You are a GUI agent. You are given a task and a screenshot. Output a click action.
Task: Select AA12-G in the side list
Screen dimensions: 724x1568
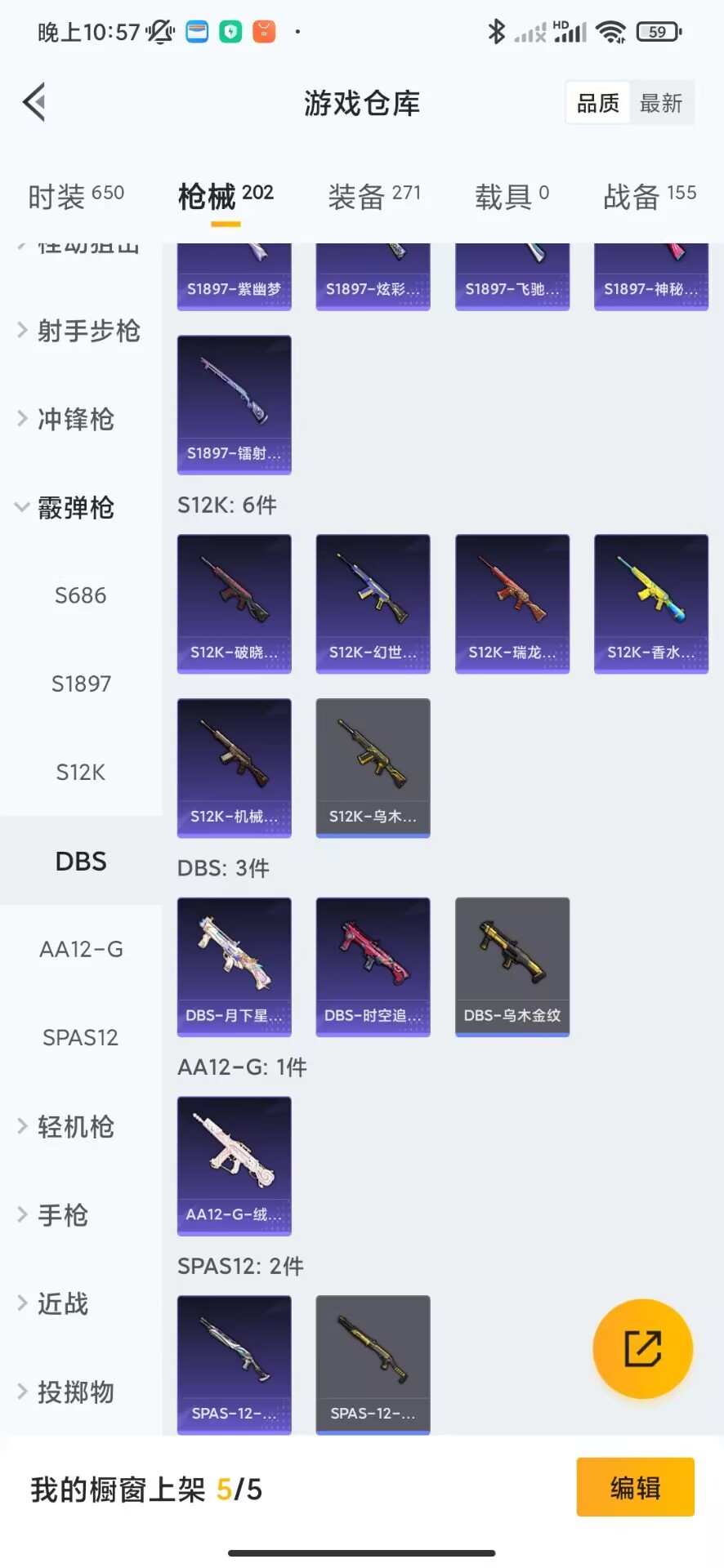(81, 949)
